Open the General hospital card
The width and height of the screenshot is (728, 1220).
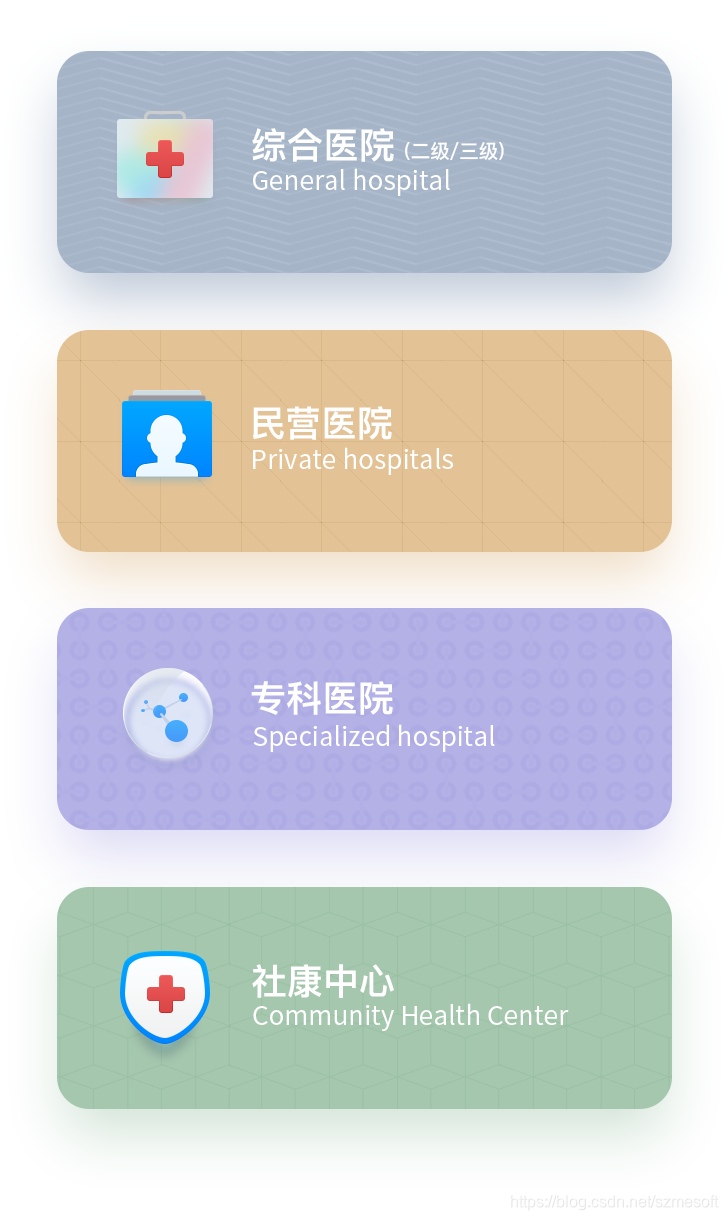point(364,162)
